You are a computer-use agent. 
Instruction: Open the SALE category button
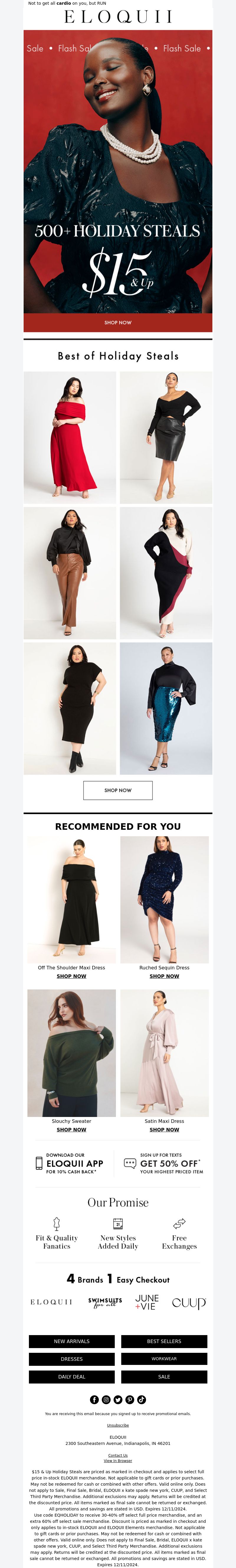coord(164,1376)
